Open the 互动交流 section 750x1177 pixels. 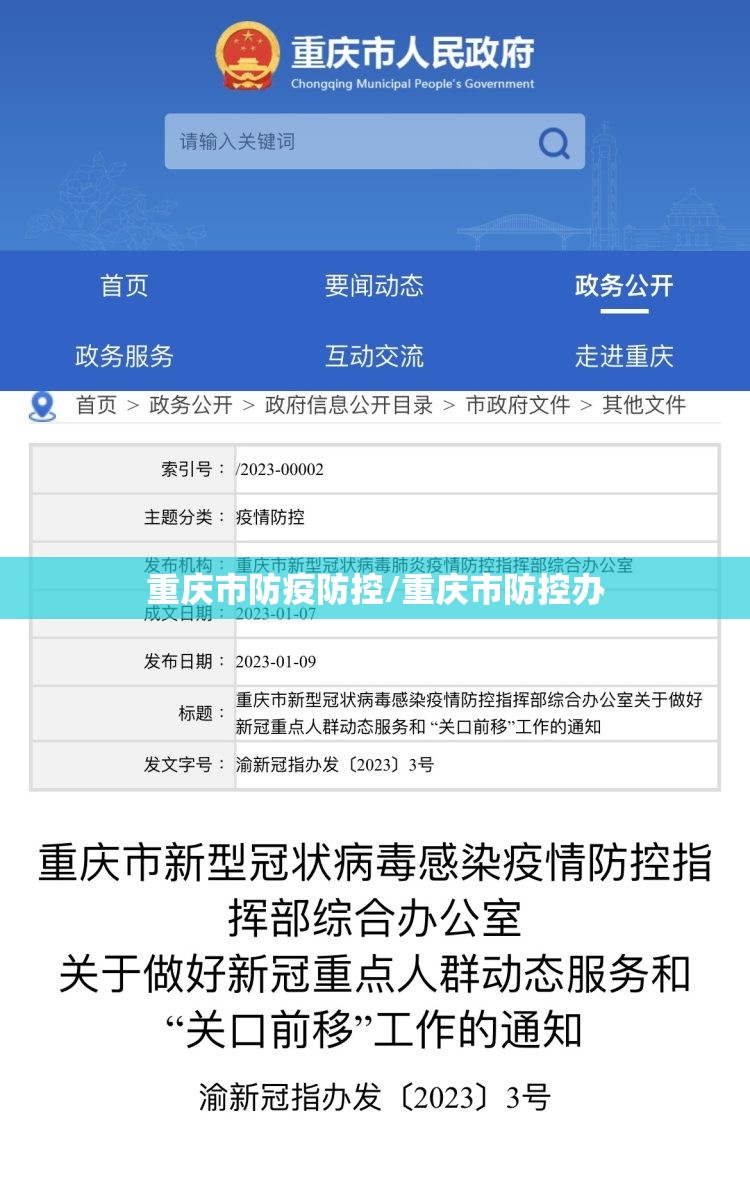point(374,356)
